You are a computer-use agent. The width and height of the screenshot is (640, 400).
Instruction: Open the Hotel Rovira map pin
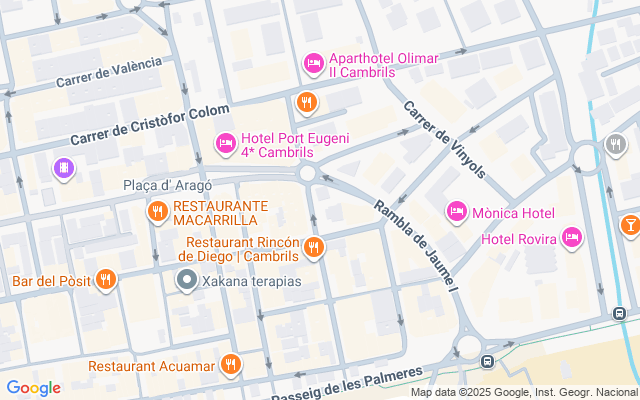click(571, 237)
